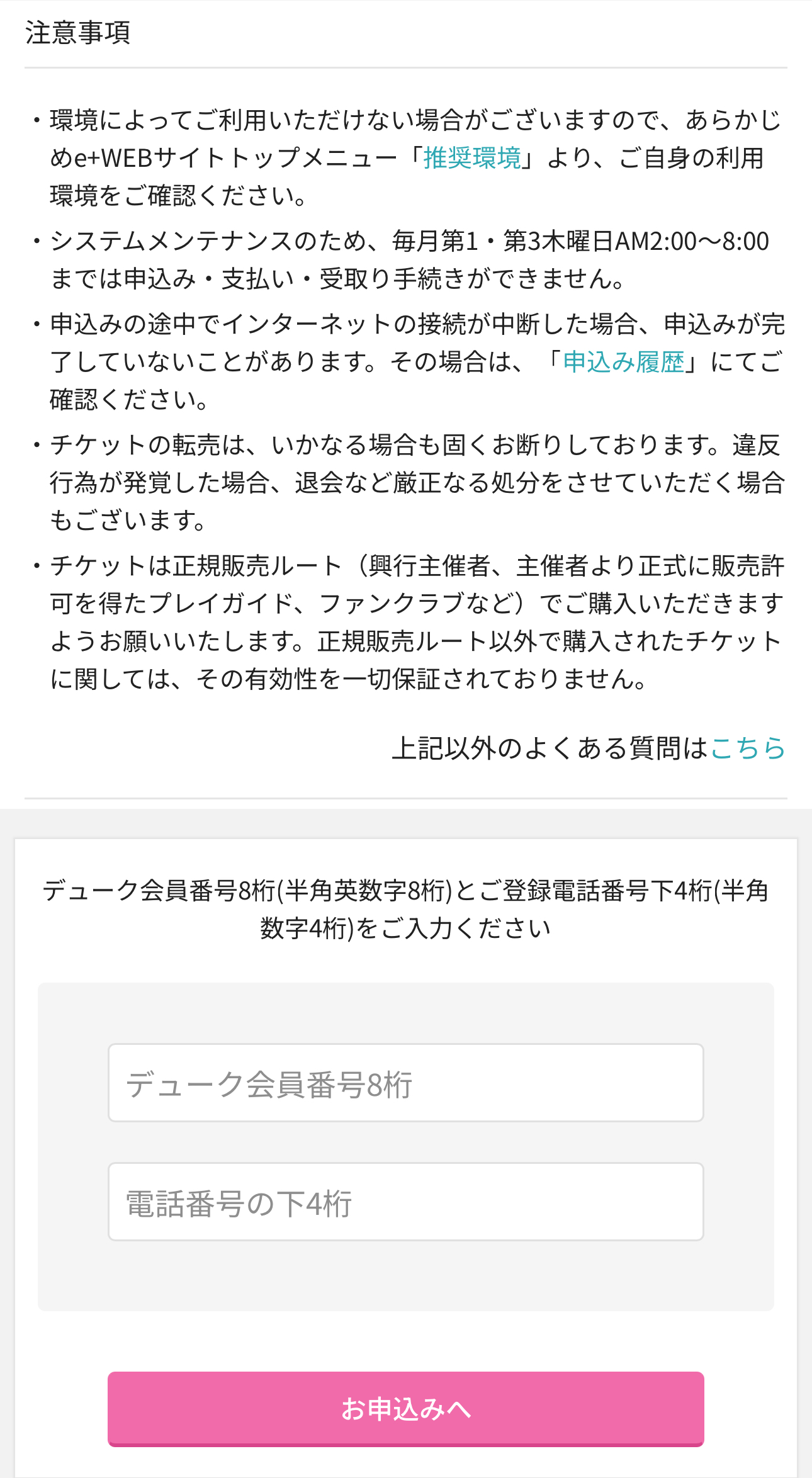Open the 推奨環境 link

[472, 158]
